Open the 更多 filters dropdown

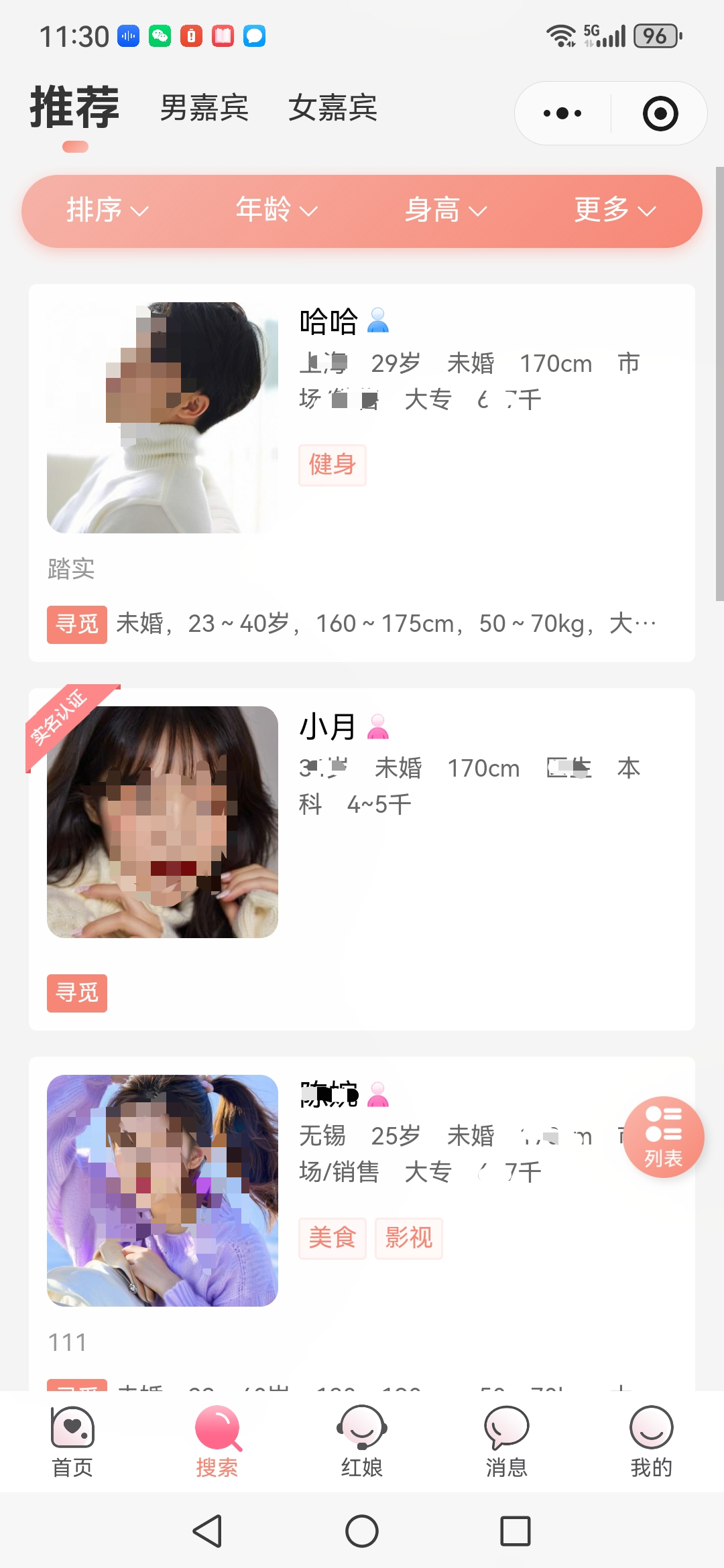614,210
